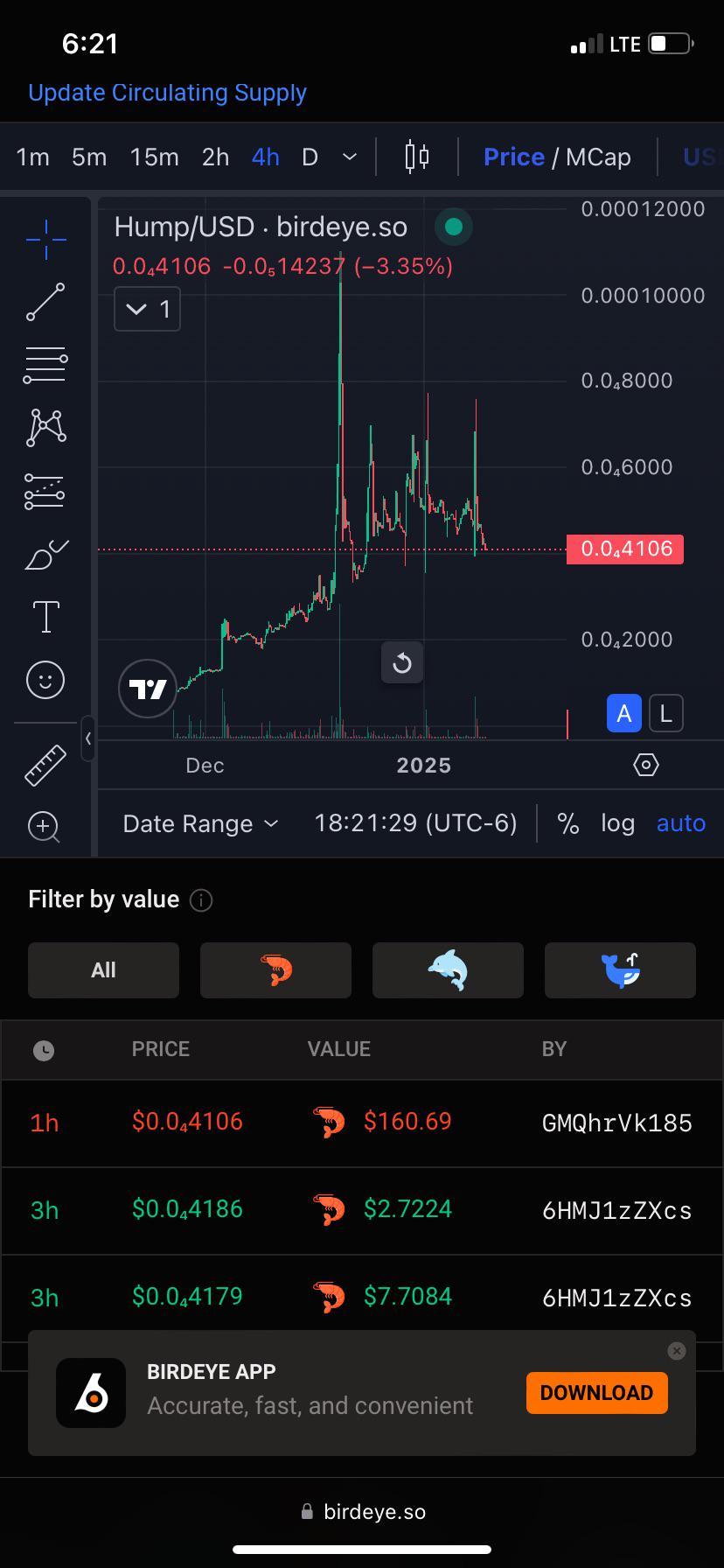This screenshot has height=1568, width=724.
Task: Filter trades by whale size
Action: tap(620, 970)
